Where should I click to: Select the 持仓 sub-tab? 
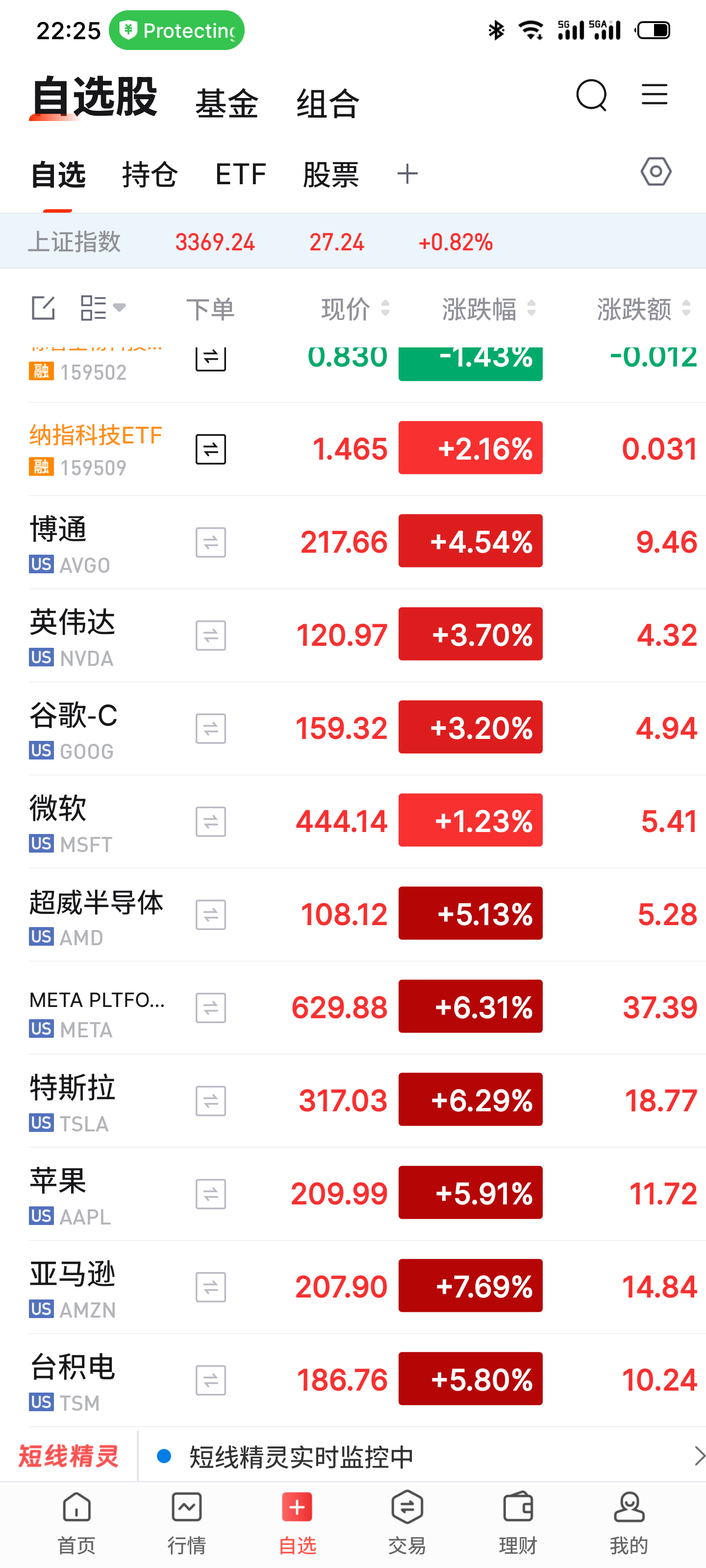pos(150,175)
